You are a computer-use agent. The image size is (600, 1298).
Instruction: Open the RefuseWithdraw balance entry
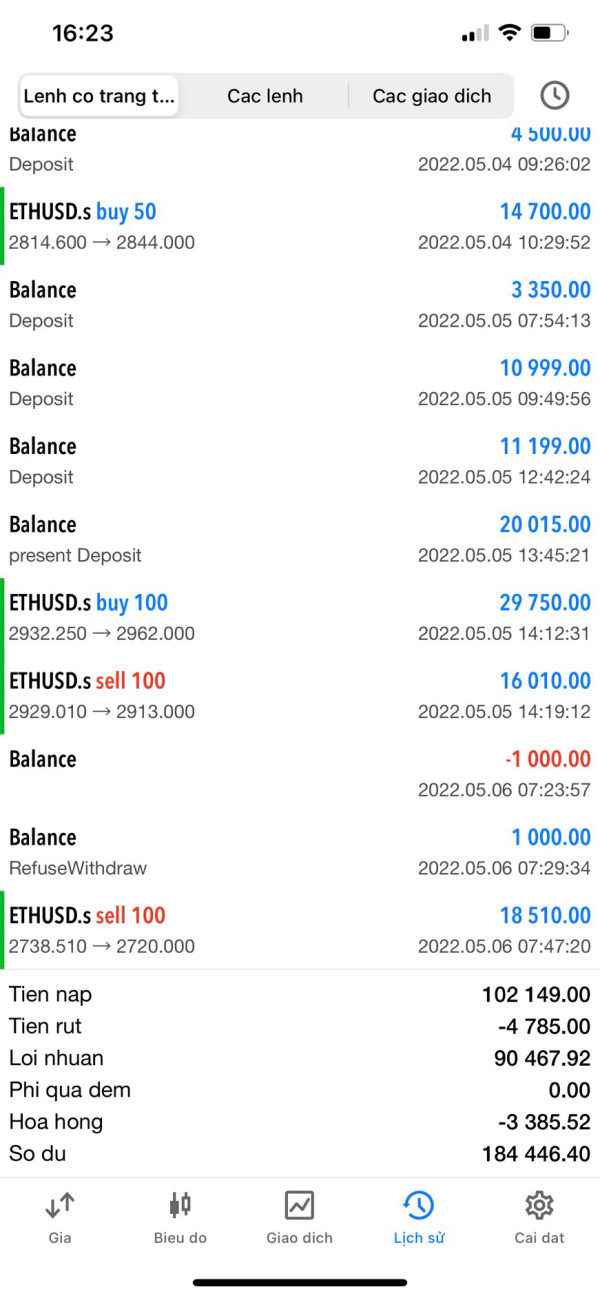(300, 852)
